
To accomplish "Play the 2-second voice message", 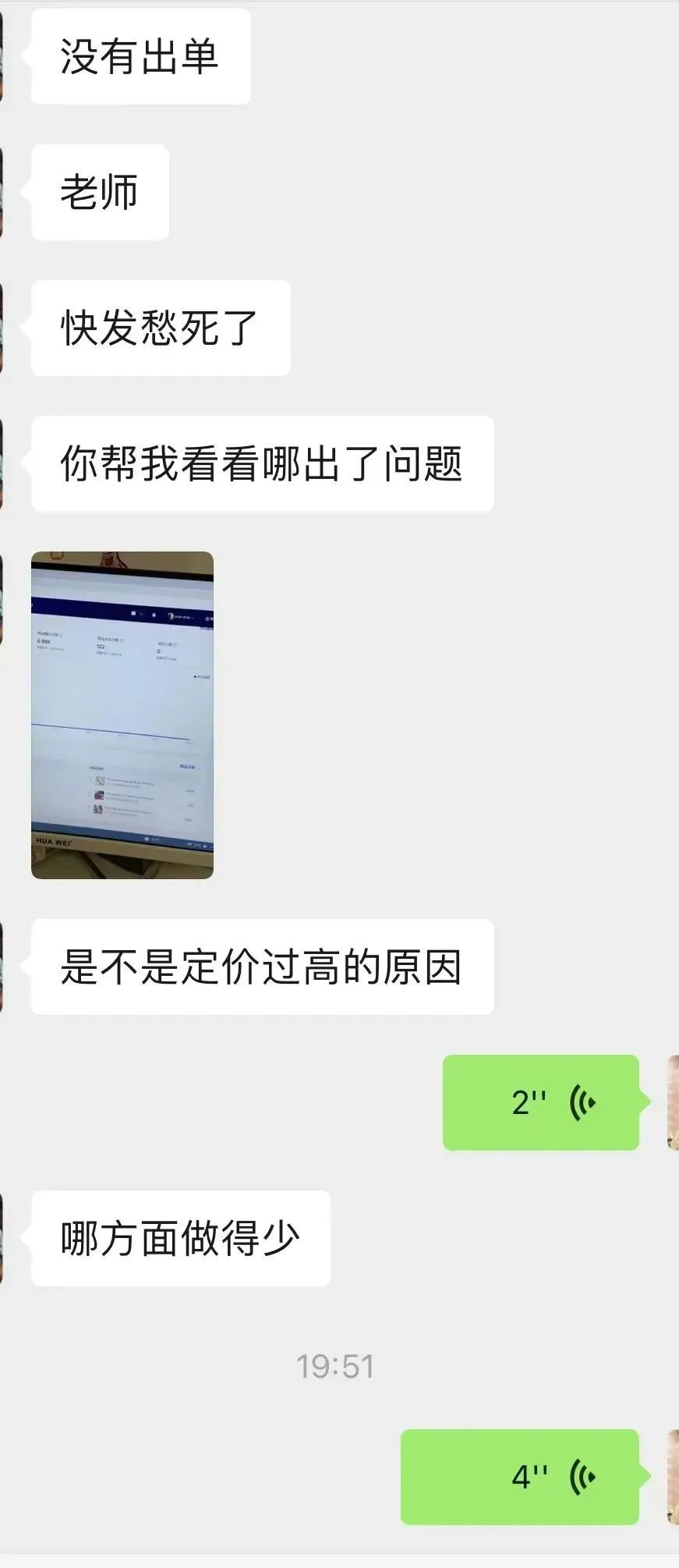I will tap(541, 1102).
